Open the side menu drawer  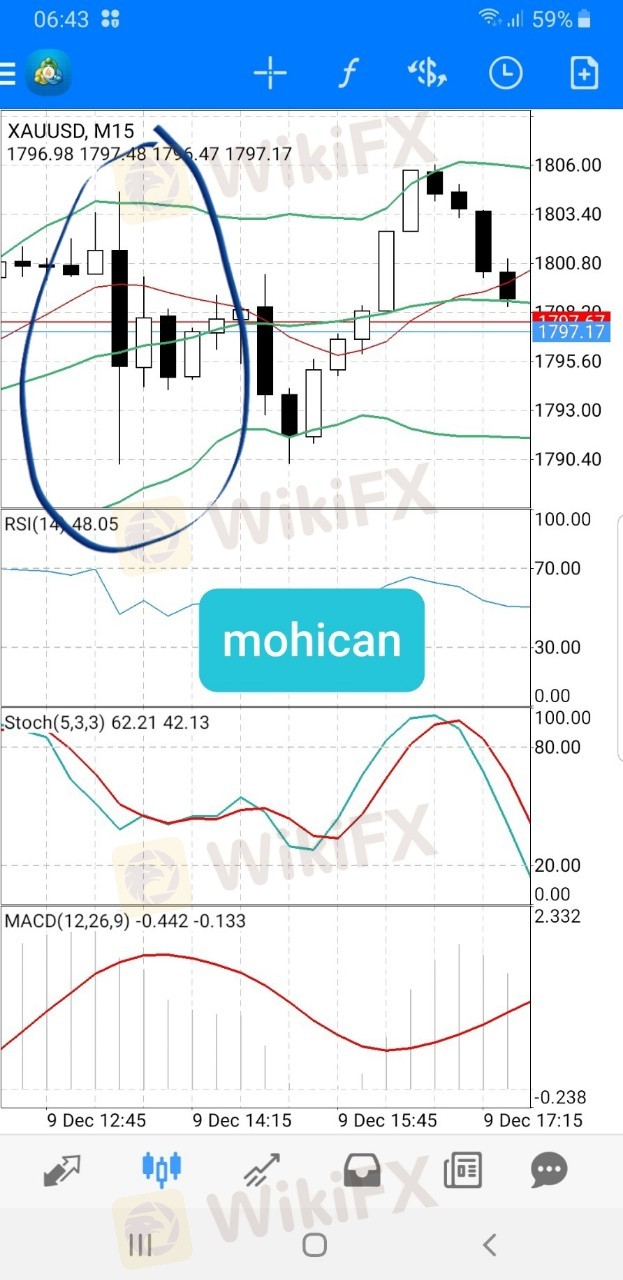(9, 73)
